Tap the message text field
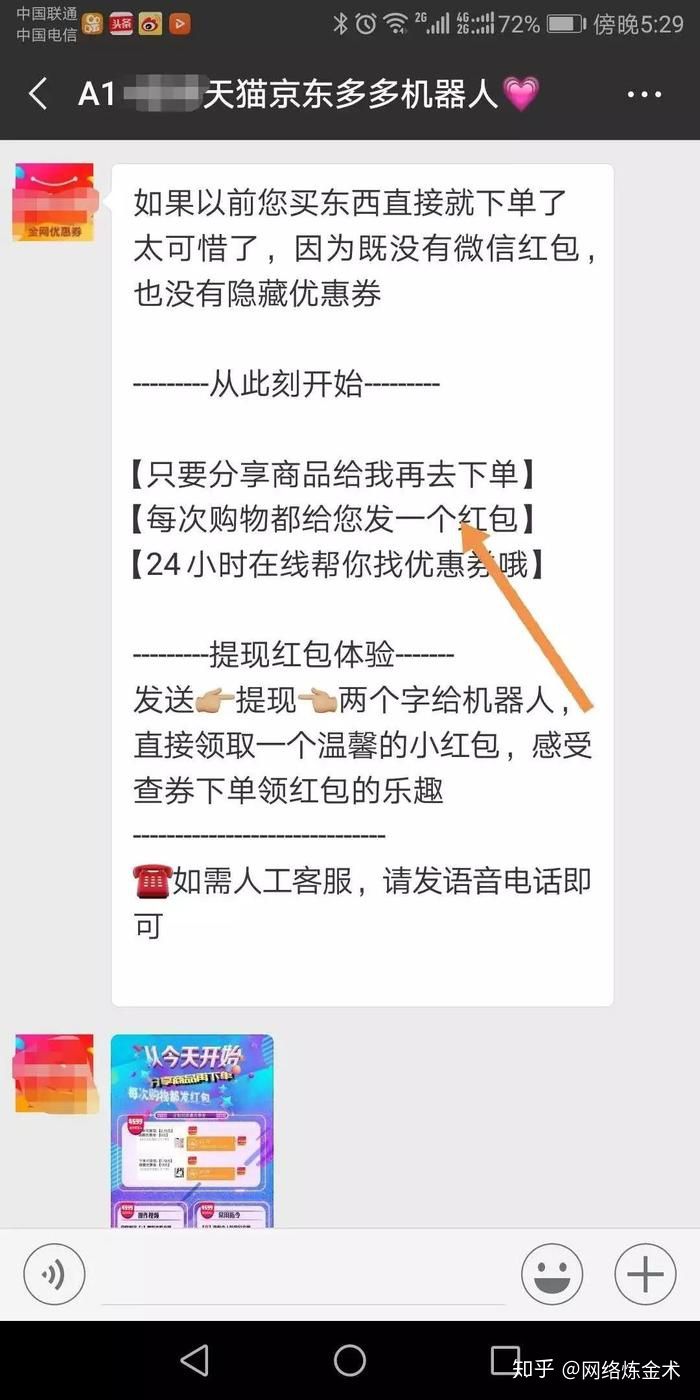 coord(300,1274)
